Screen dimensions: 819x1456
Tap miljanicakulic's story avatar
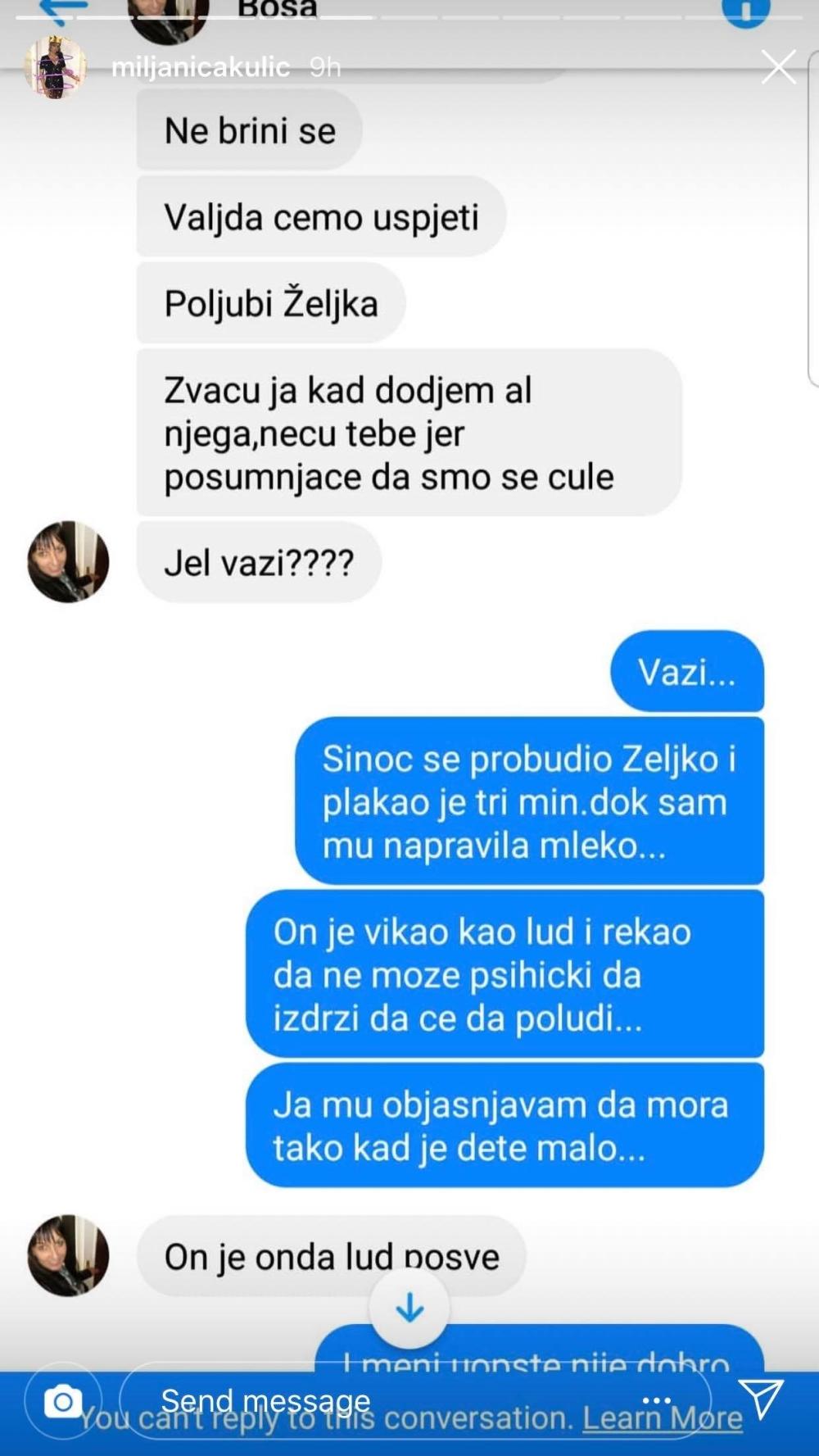[x=56, y=67]
